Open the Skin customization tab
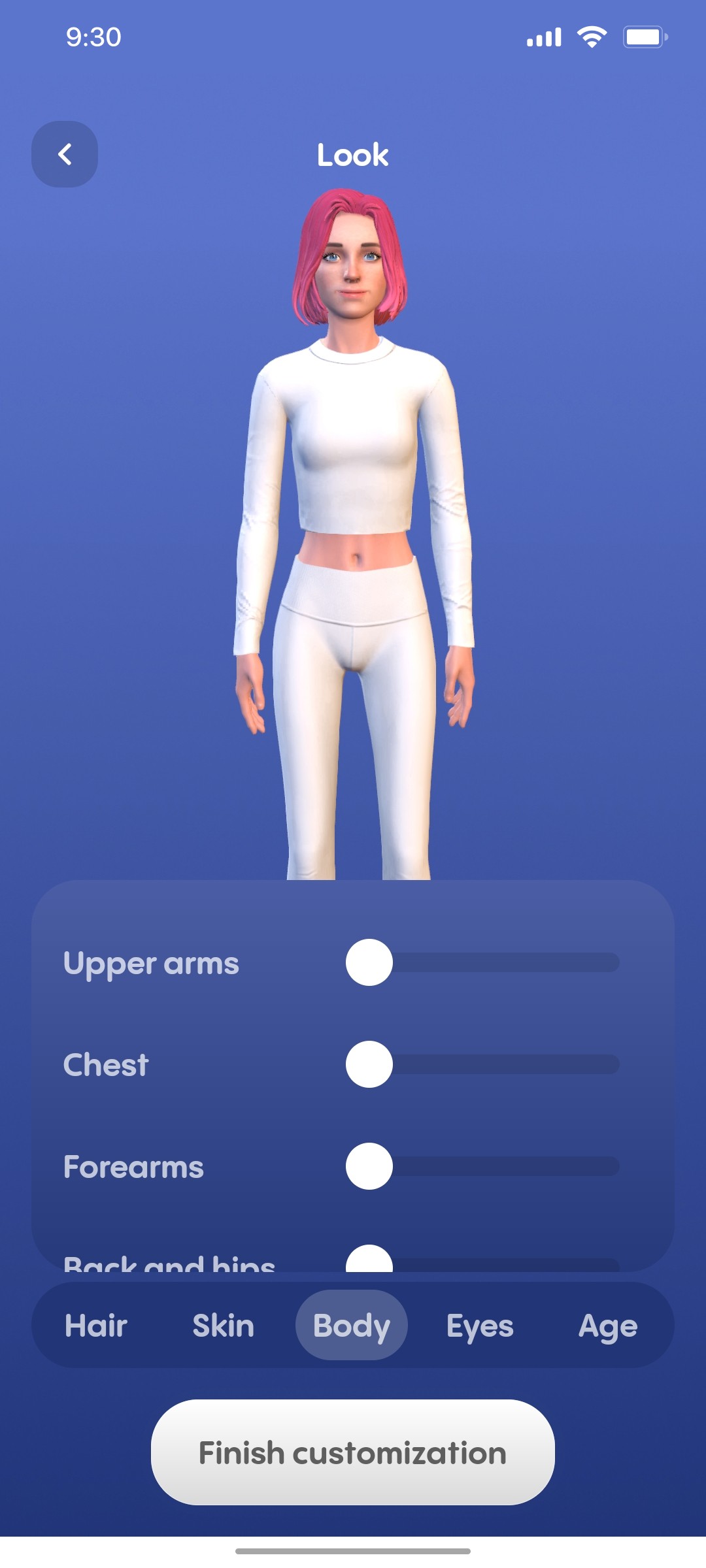The width and height of the screenshot is (706, 1568). [222, 1325]
